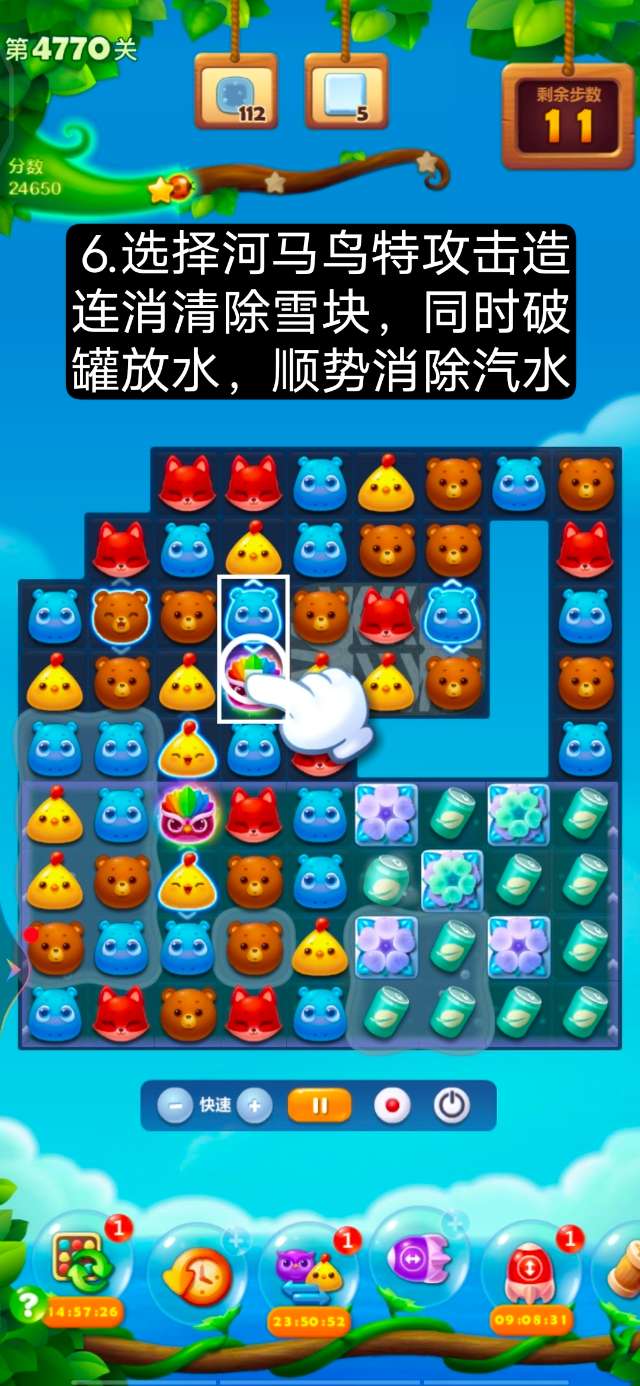
Task: Tap the rainbow owl in the lower board
Action: [x=187, y=814]
